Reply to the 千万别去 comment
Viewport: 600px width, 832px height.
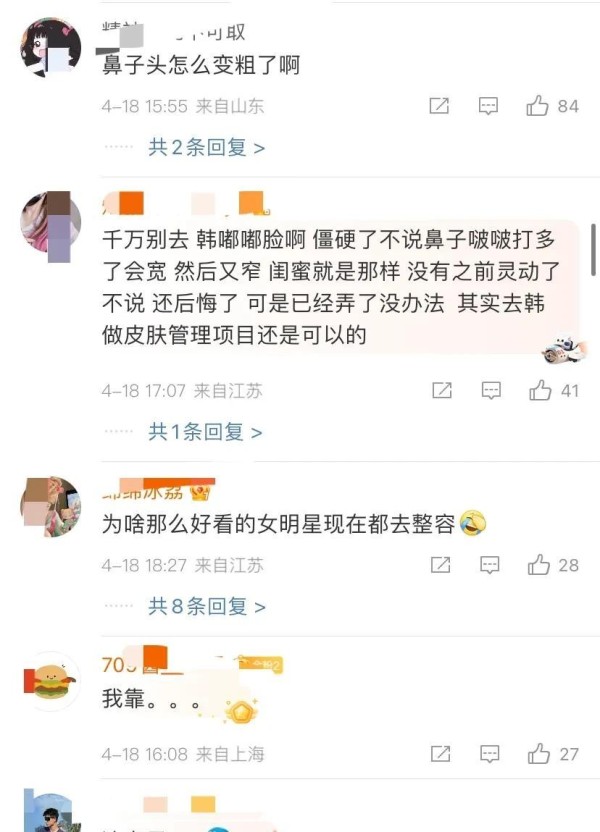click(489, 391)
